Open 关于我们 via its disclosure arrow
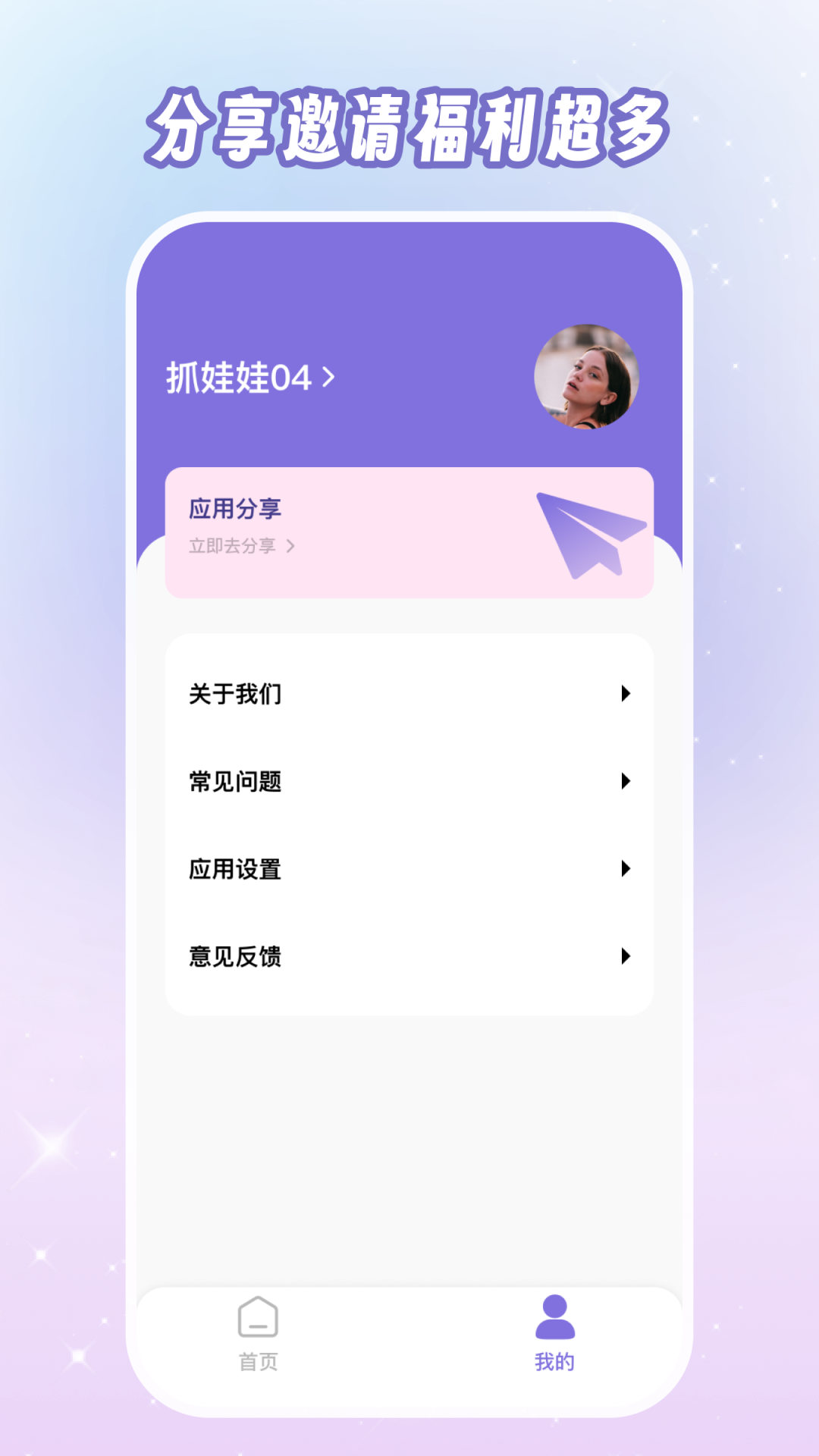Screen dimensions: 819x1456 pos(626,692)
